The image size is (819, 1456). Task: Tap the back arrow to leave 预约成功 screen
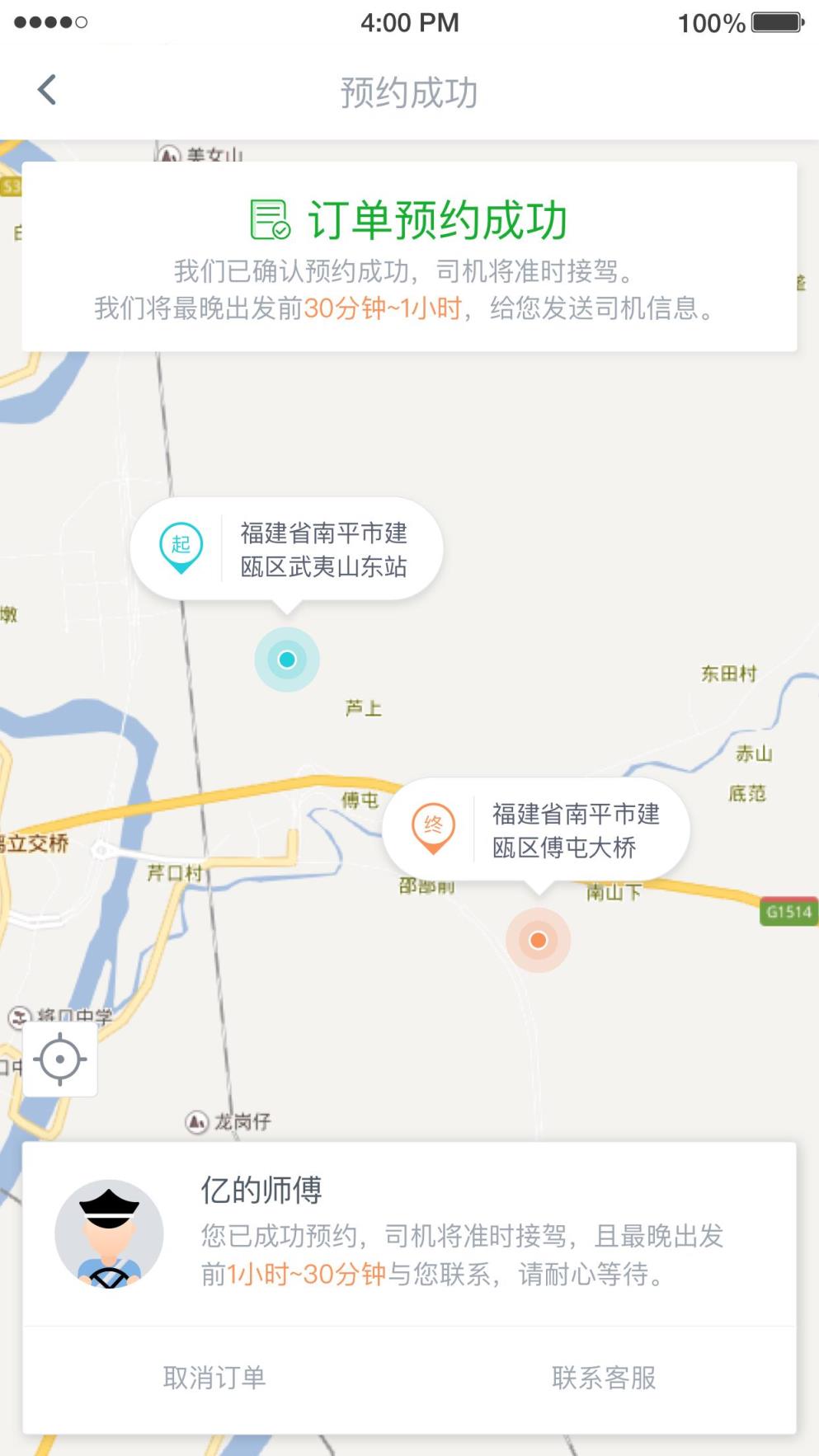tap(46, 88)
